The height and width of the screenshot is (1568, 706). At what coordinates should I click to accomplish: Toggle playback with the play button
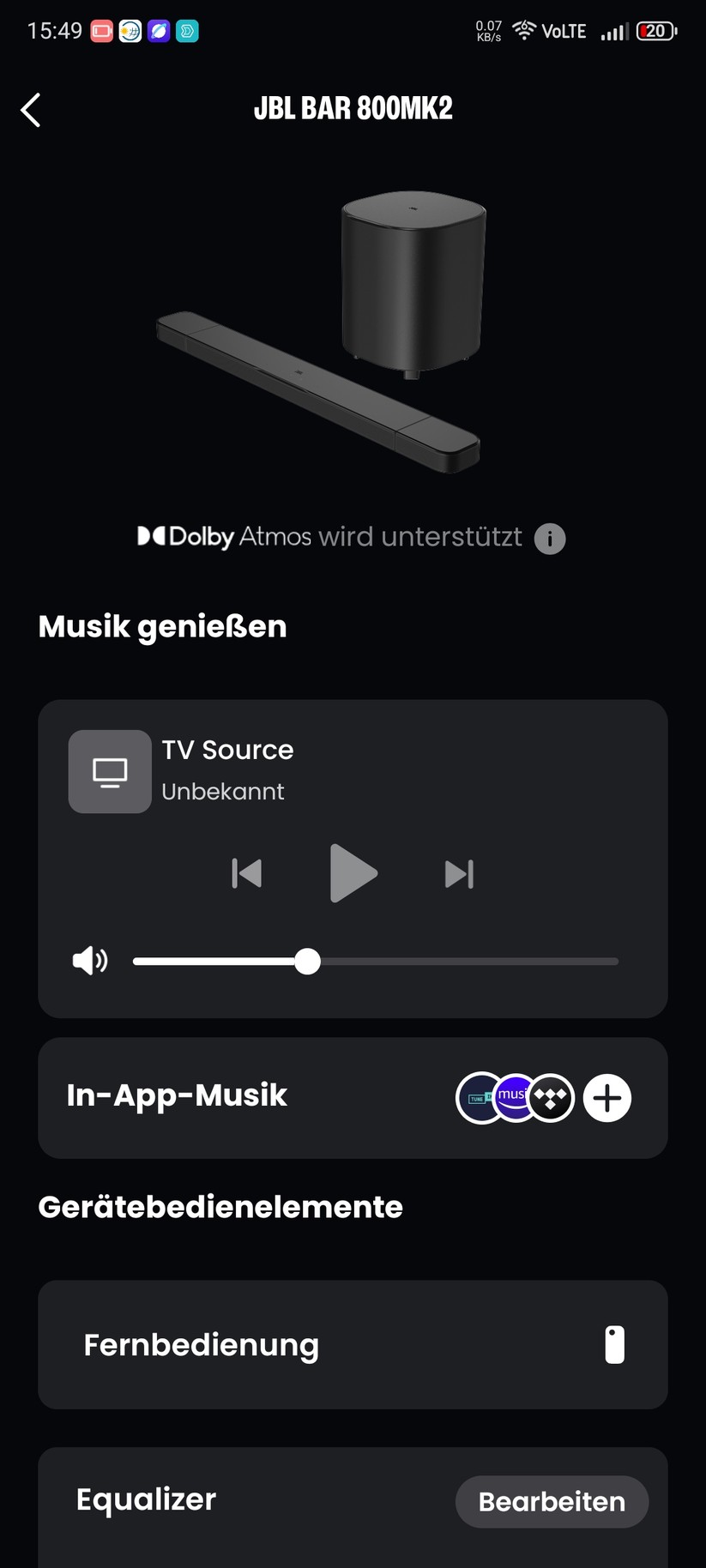click(353, 873)
